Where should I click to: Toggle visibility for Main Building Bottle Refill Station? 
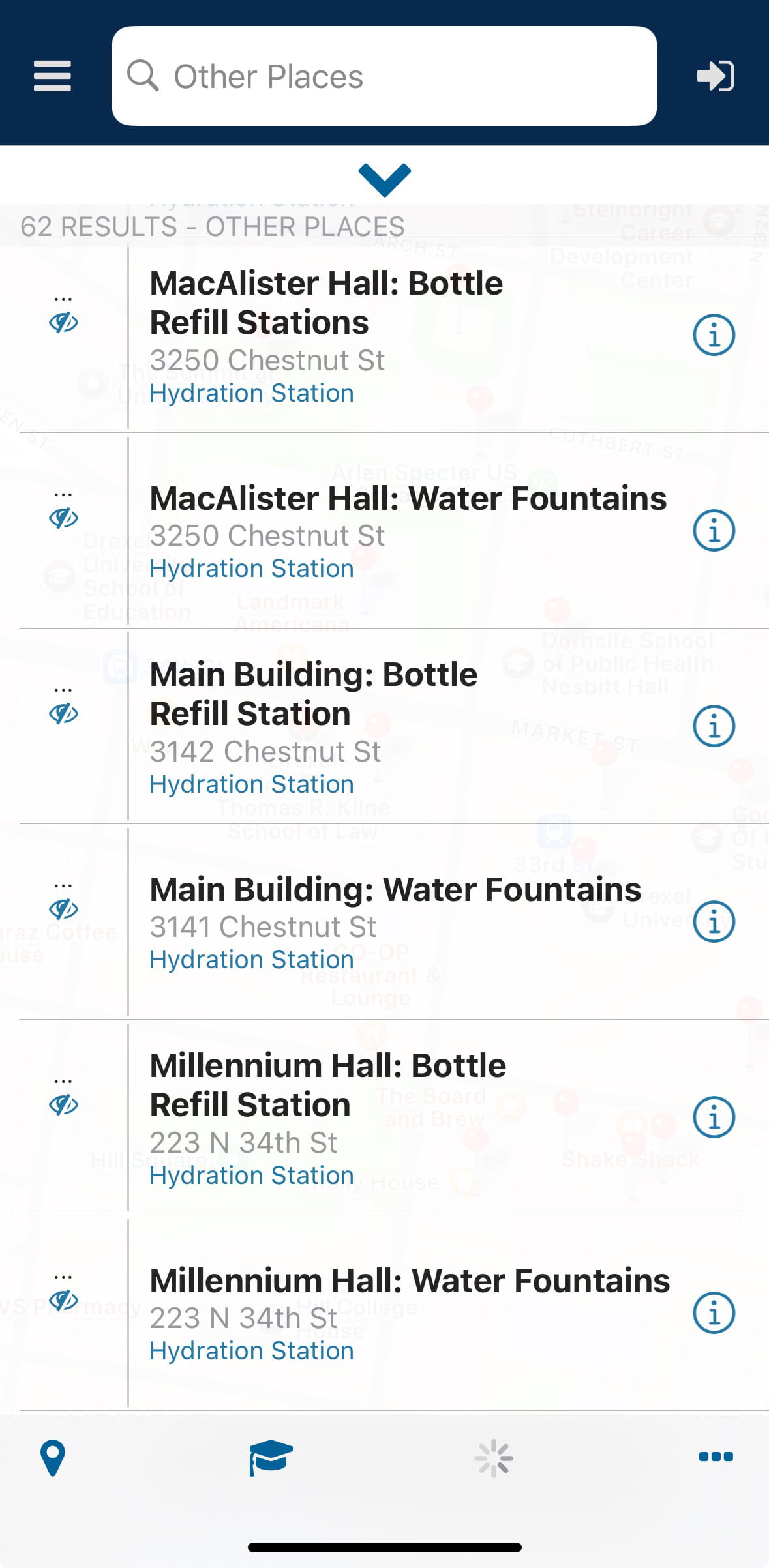pos(65,713)
